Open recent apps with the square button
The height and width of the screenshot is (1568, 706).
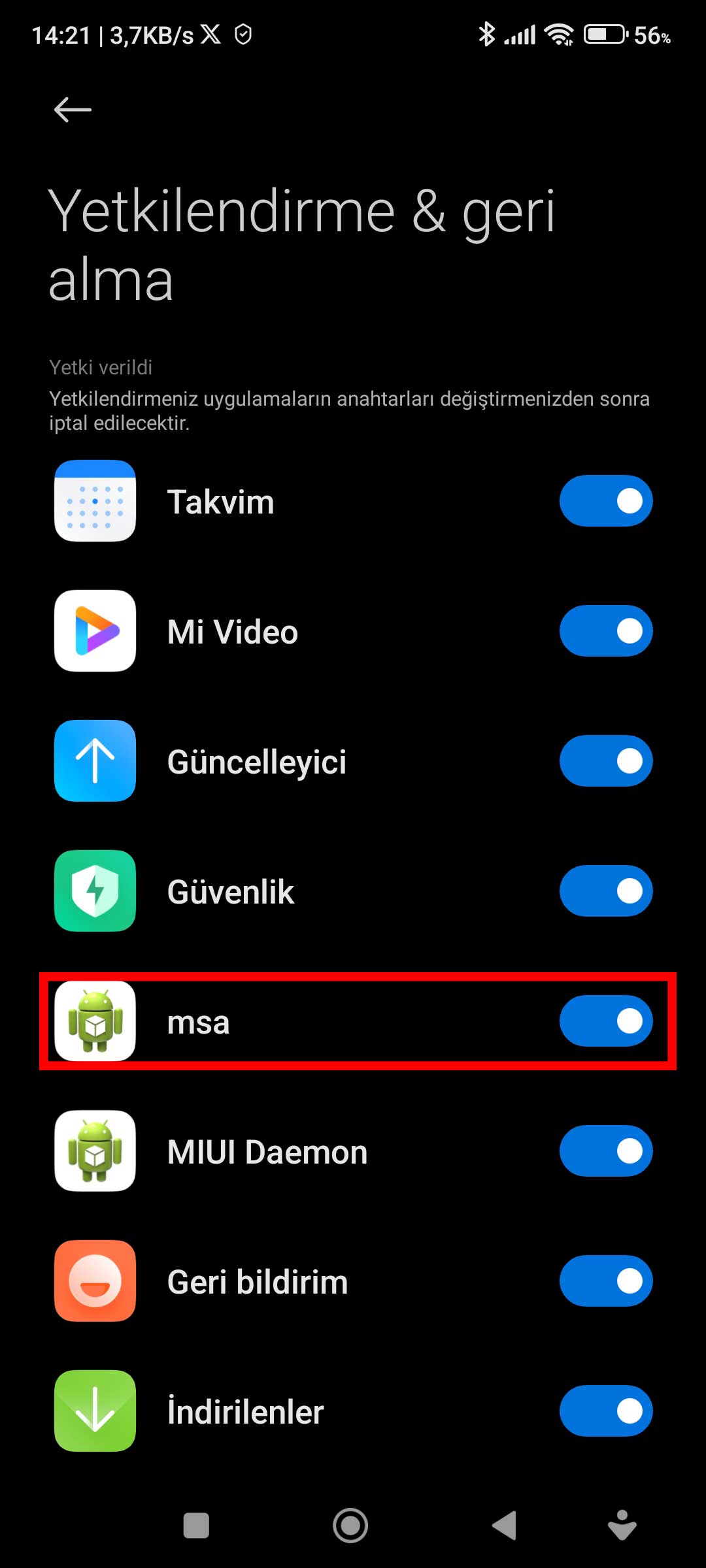[x=196, y=1526]
